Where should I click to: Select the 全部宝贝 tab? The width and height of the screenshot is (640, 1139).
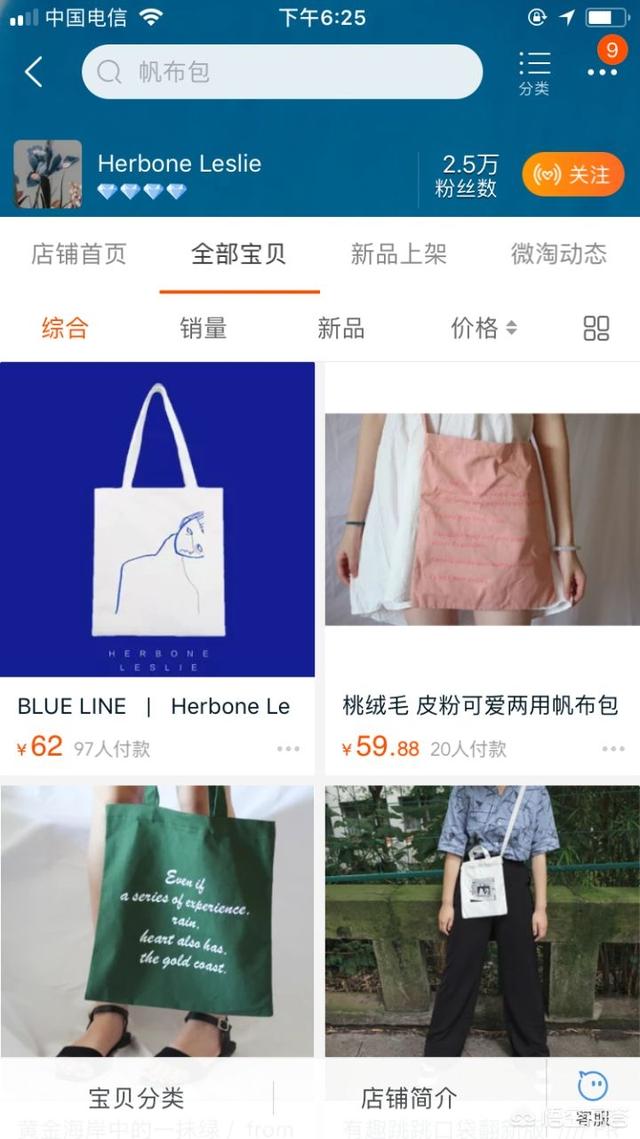coord(239,254)
